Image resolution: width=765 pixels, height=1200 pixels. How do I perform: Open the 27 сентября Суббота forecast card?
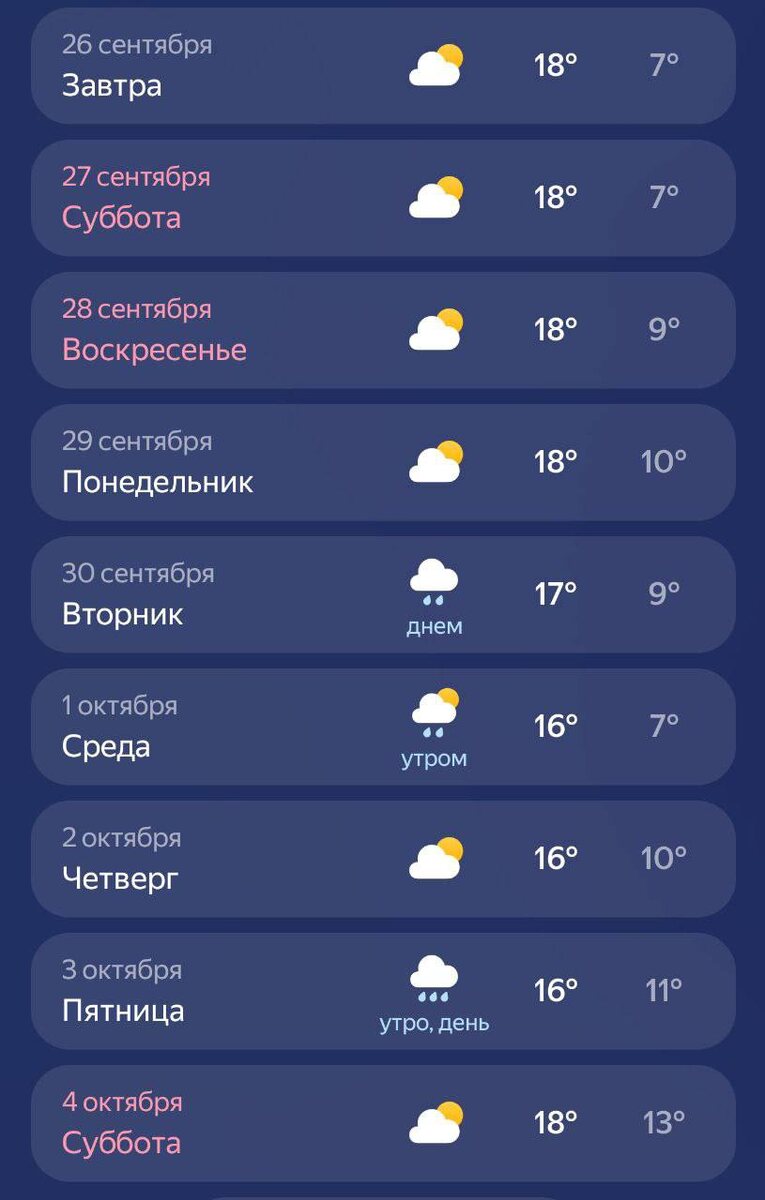pyautogui.click(x=383, y=198)
